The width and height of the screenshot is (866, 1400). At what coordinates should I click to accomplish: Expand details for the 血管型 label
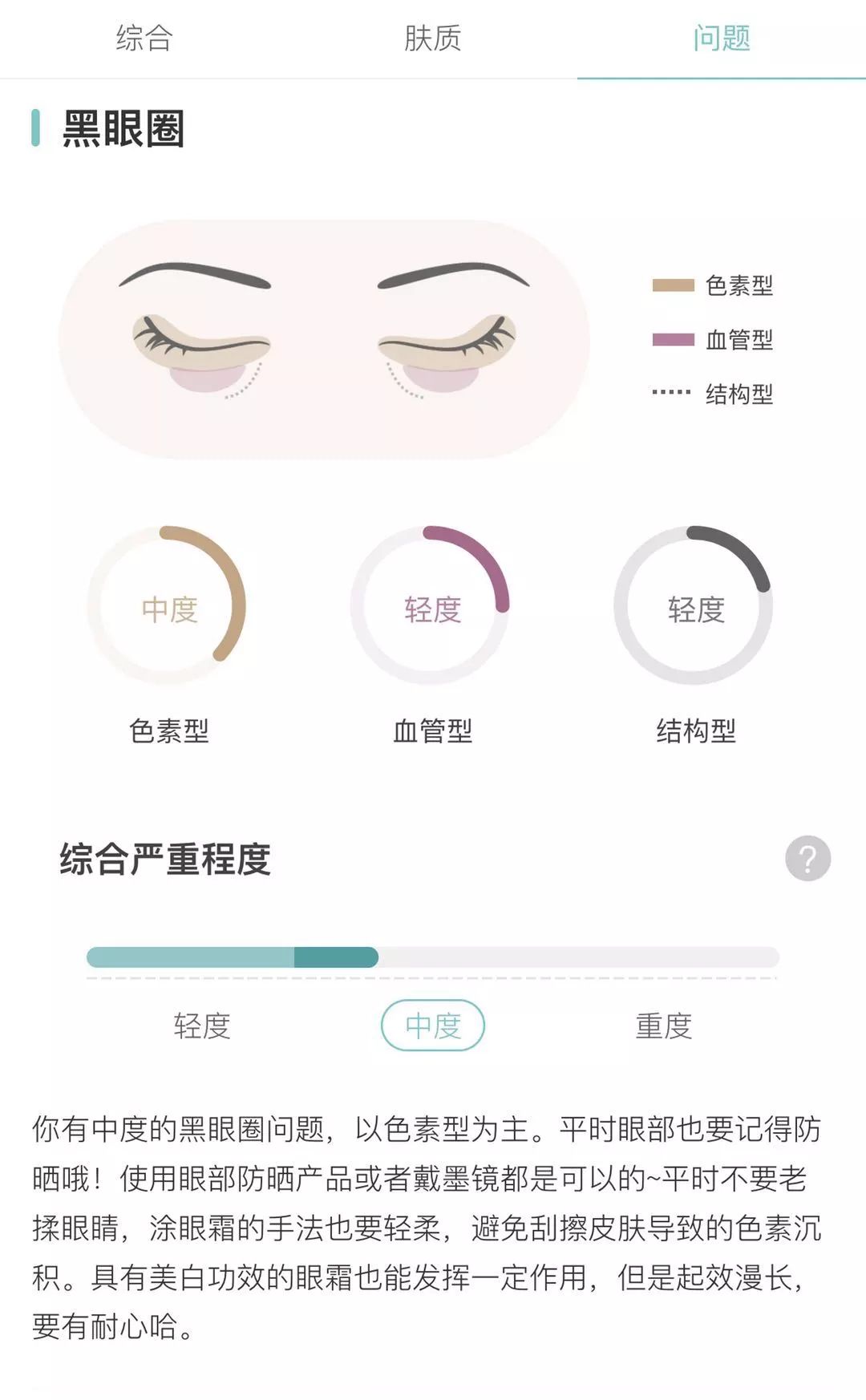pos(434,732)
